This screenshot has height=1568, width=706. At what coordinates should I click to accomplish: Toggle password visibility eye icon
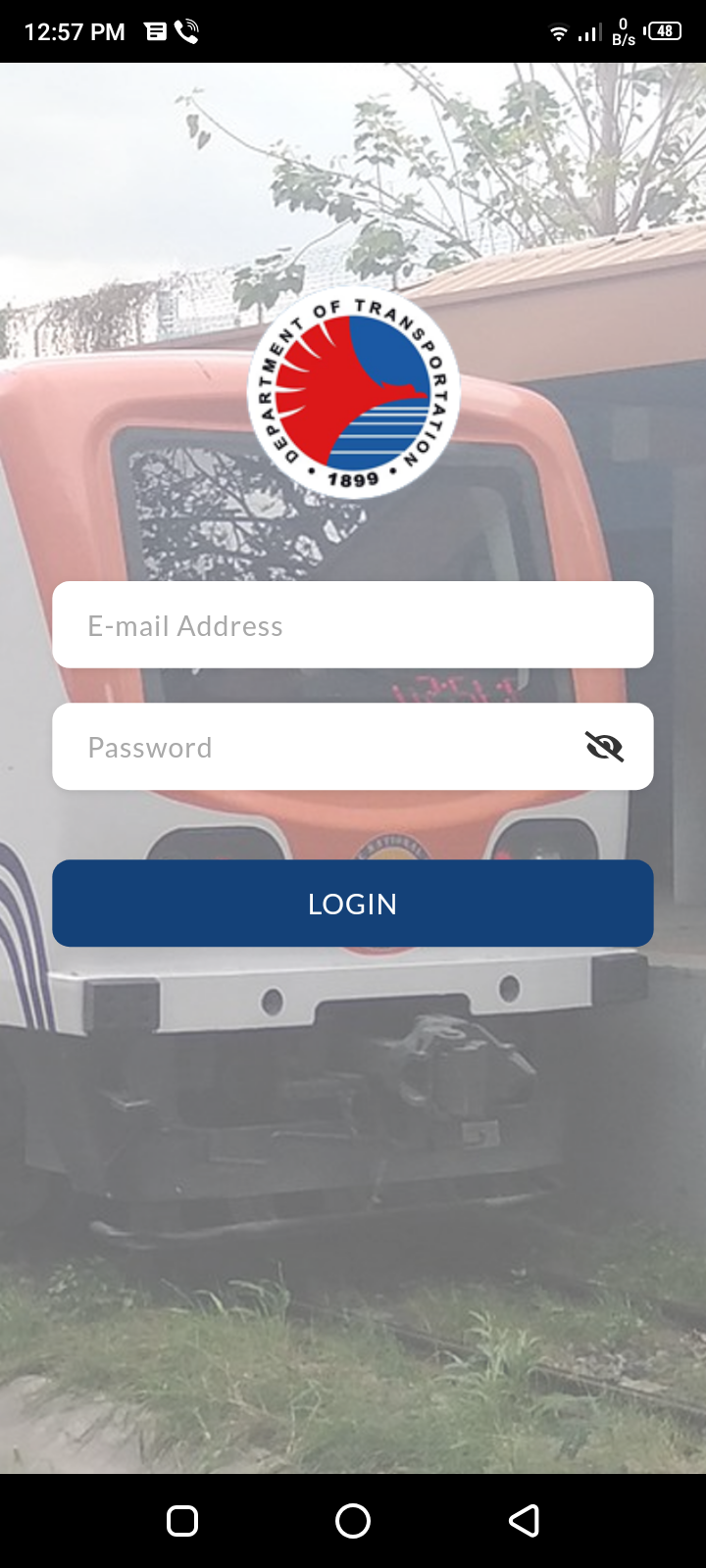604,747
